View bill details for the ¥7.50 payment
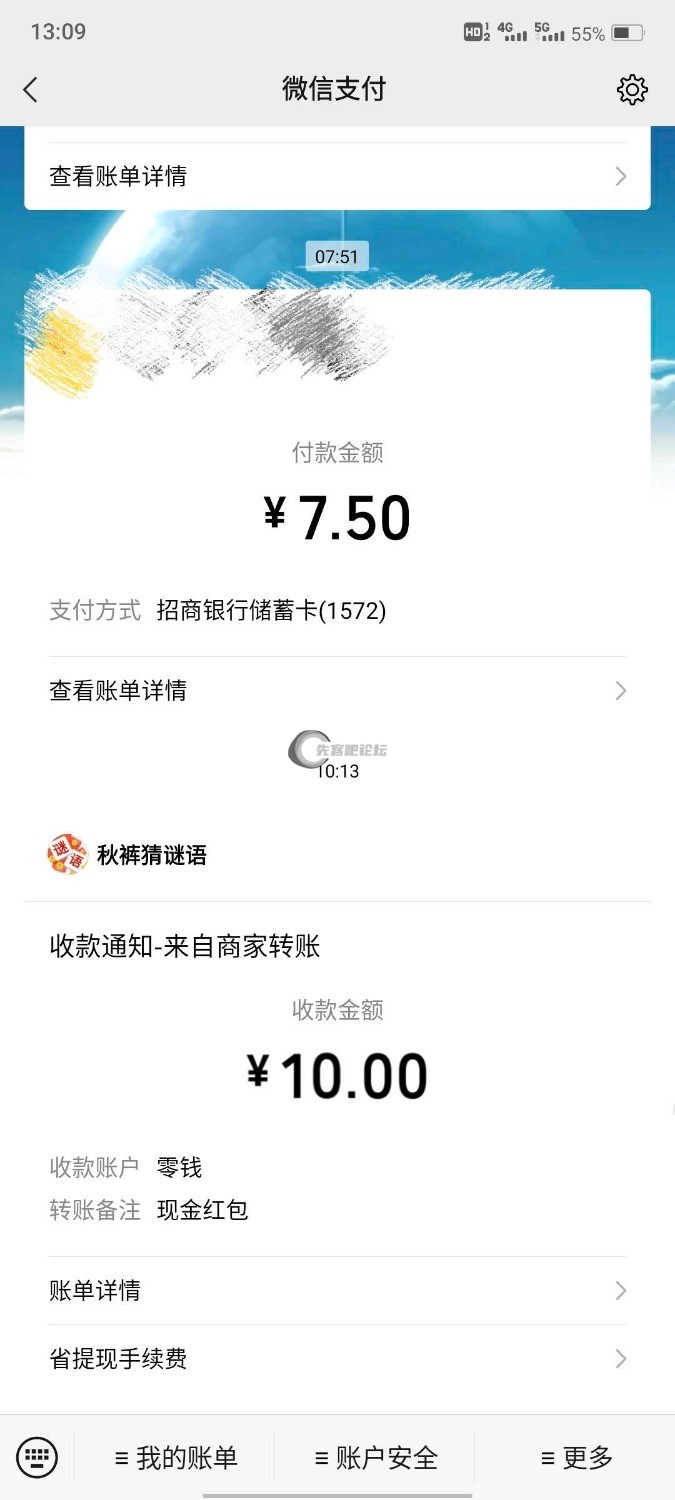Screen dimensions: 675x1500 [x=337, y=691]
